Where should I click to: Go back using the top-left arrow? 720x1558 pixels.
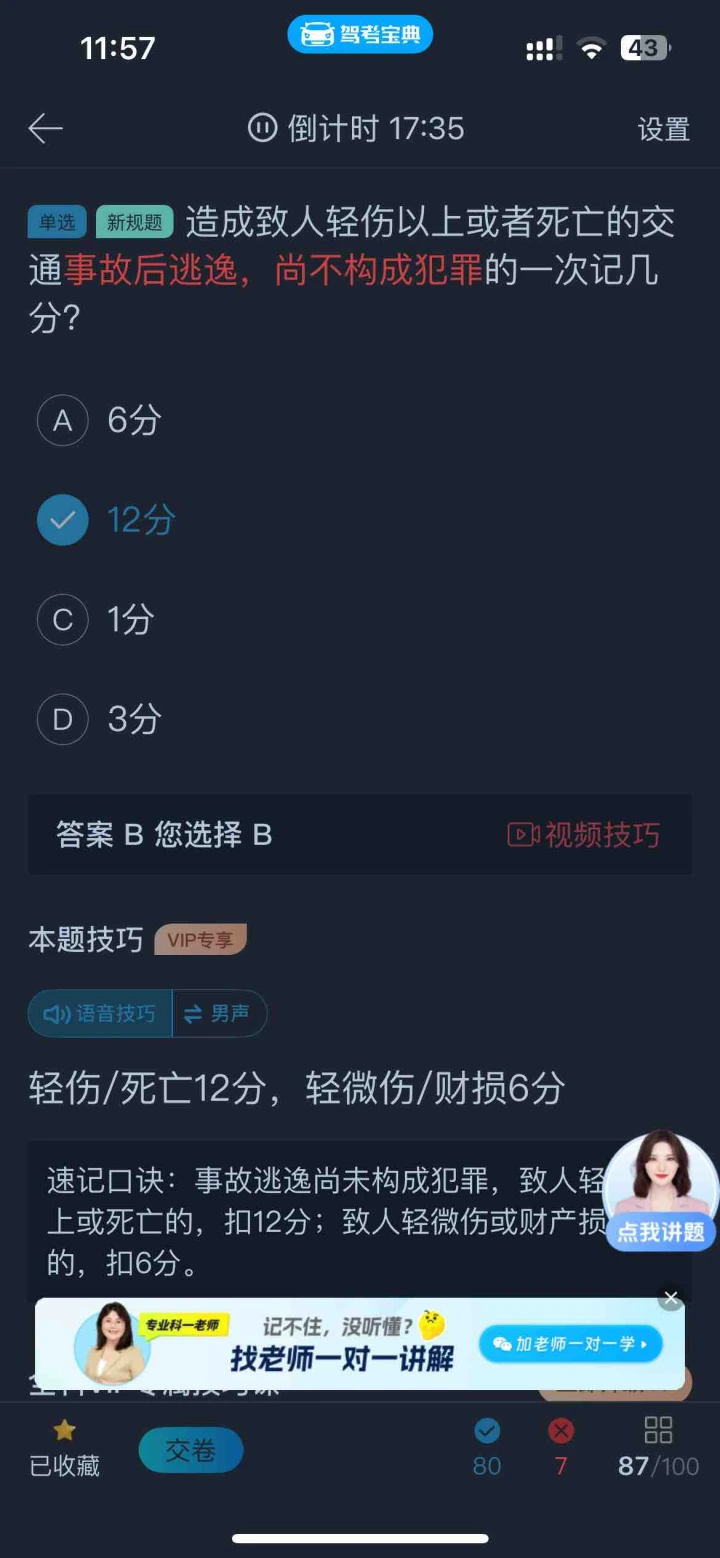[x=46, y=129]
